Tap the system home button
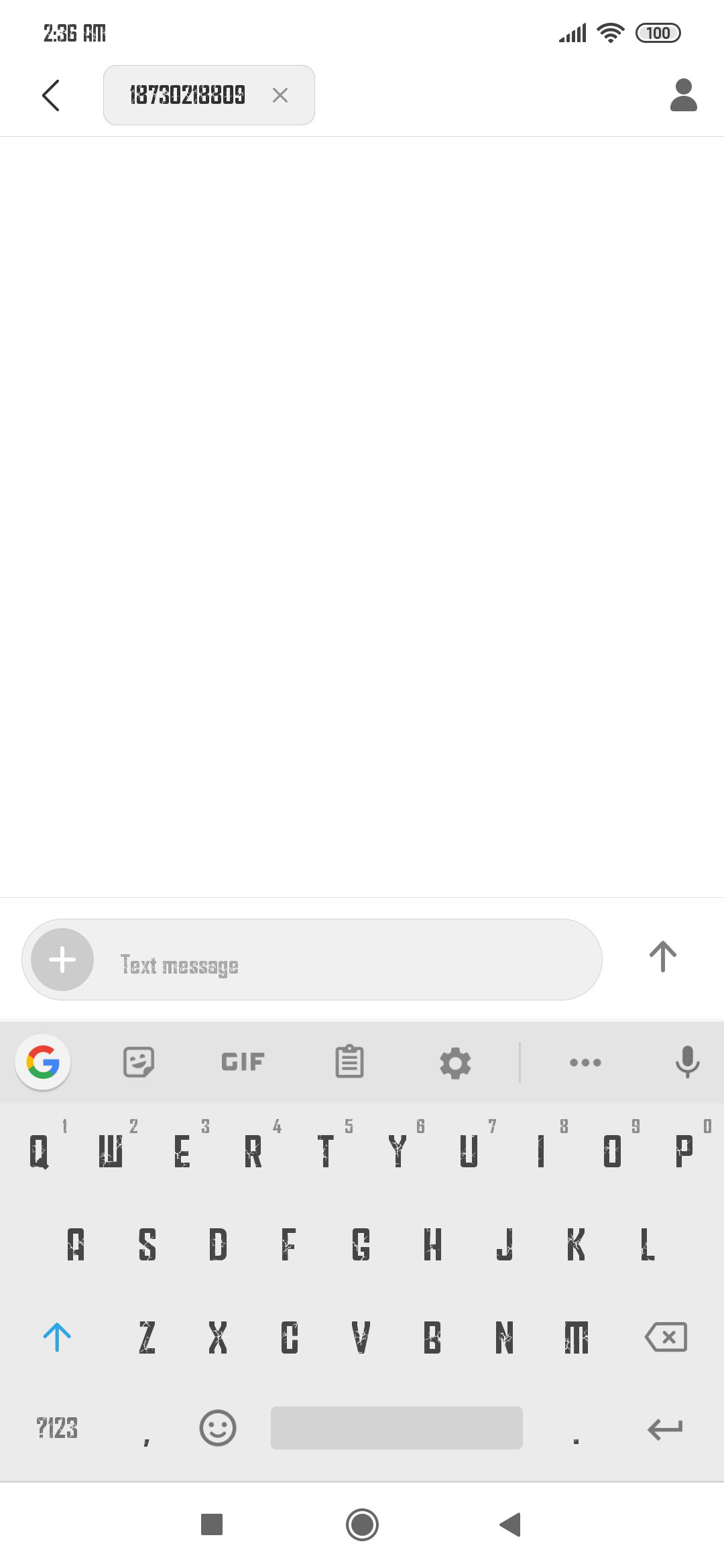The height and width of the screenshot is (1568, 724). coord(362,1524)
